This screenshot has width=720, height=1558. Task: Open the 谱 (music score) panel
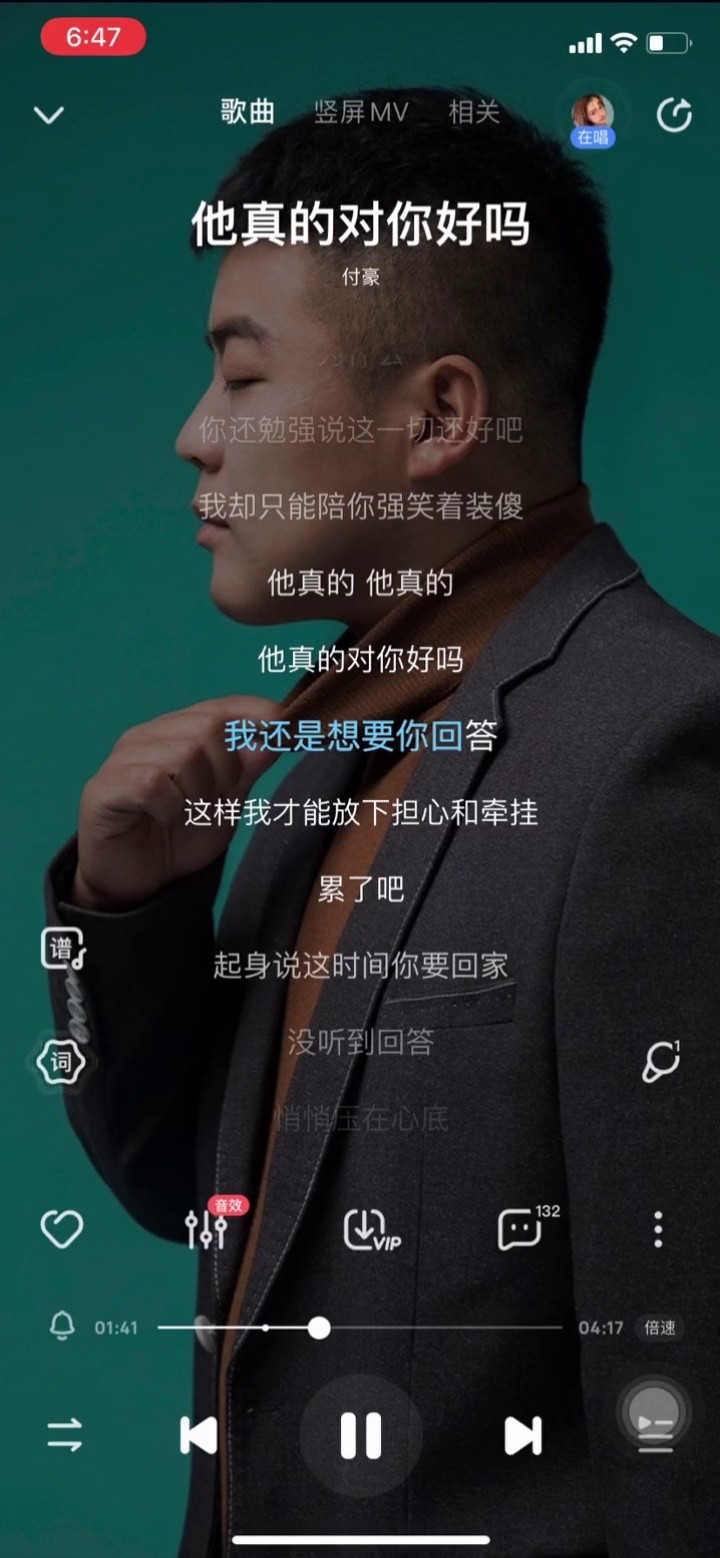point(60,948)
